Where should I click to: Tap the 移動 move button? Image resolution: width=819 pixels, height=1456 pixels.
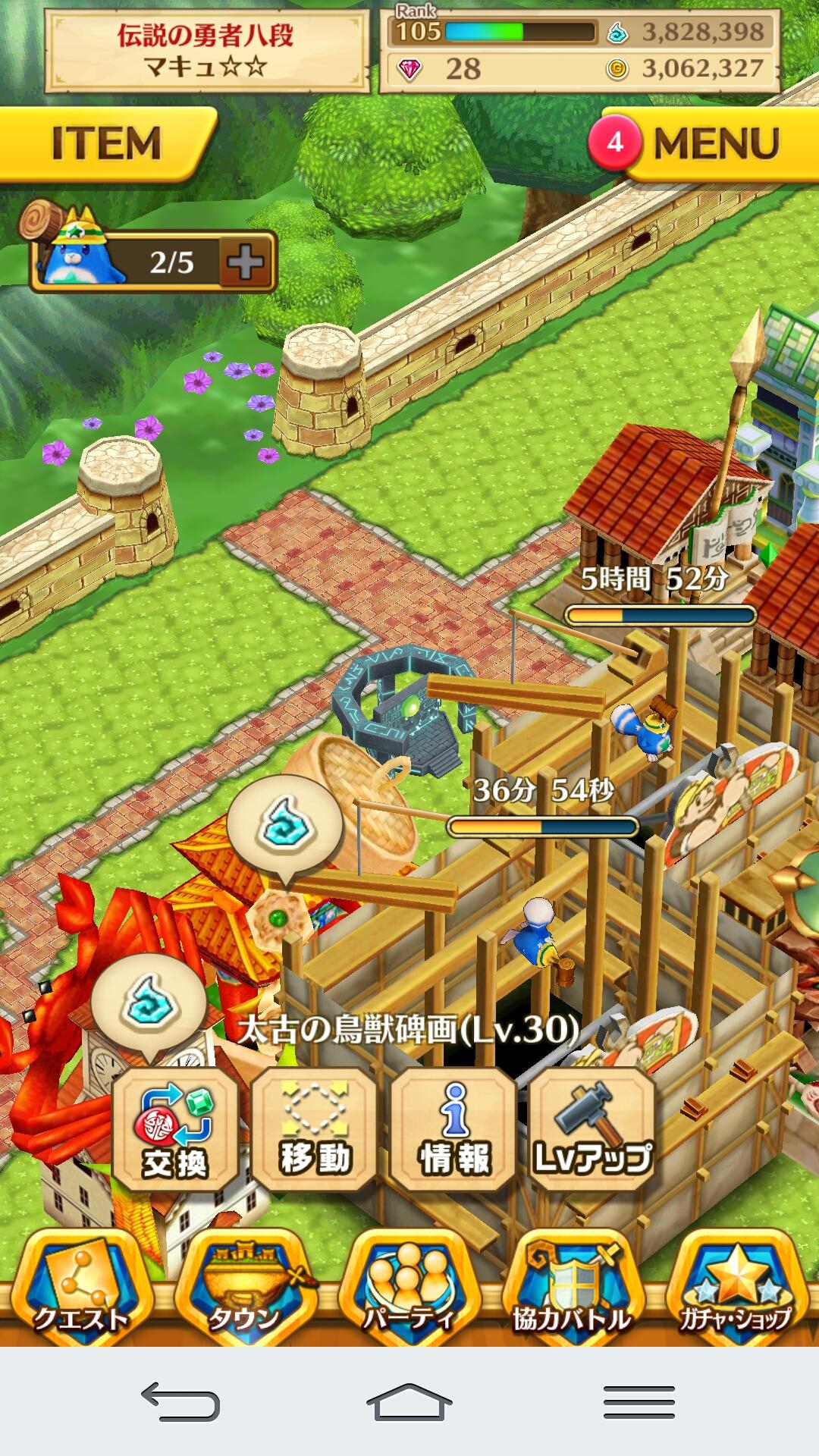tap(314, 1129)
